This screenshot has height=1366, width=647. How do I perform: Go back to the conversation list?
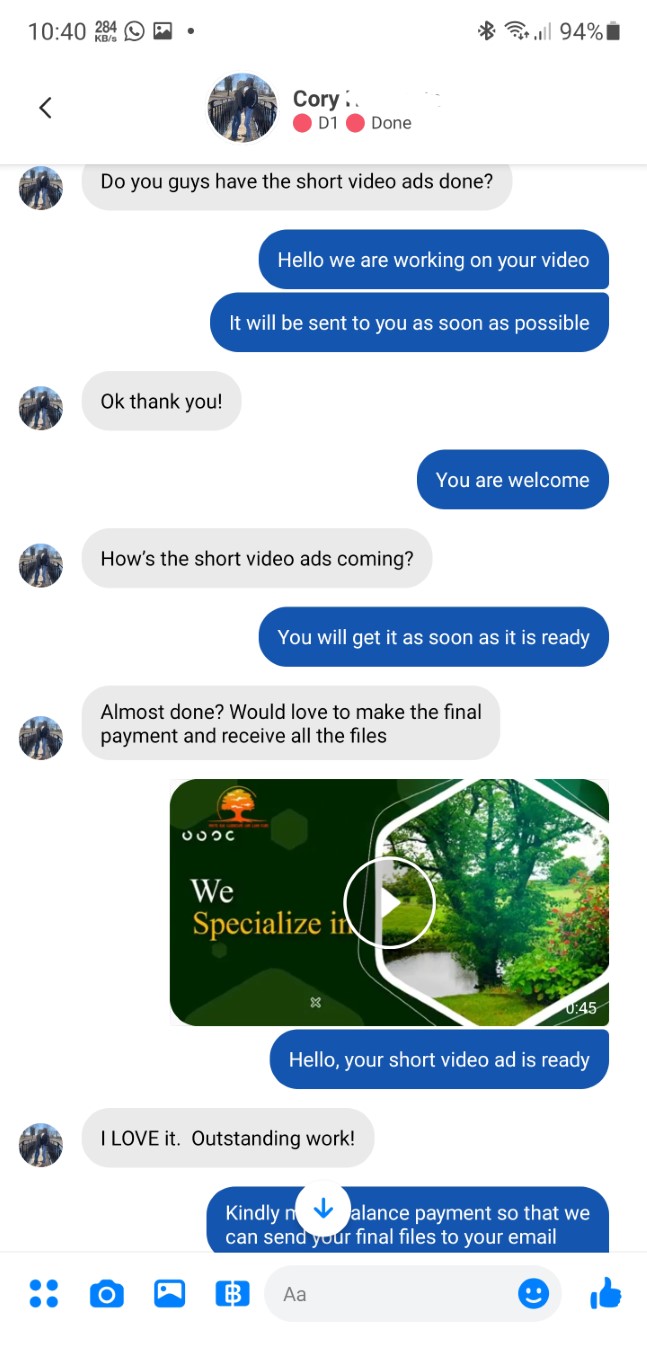[x=45, y=108]
